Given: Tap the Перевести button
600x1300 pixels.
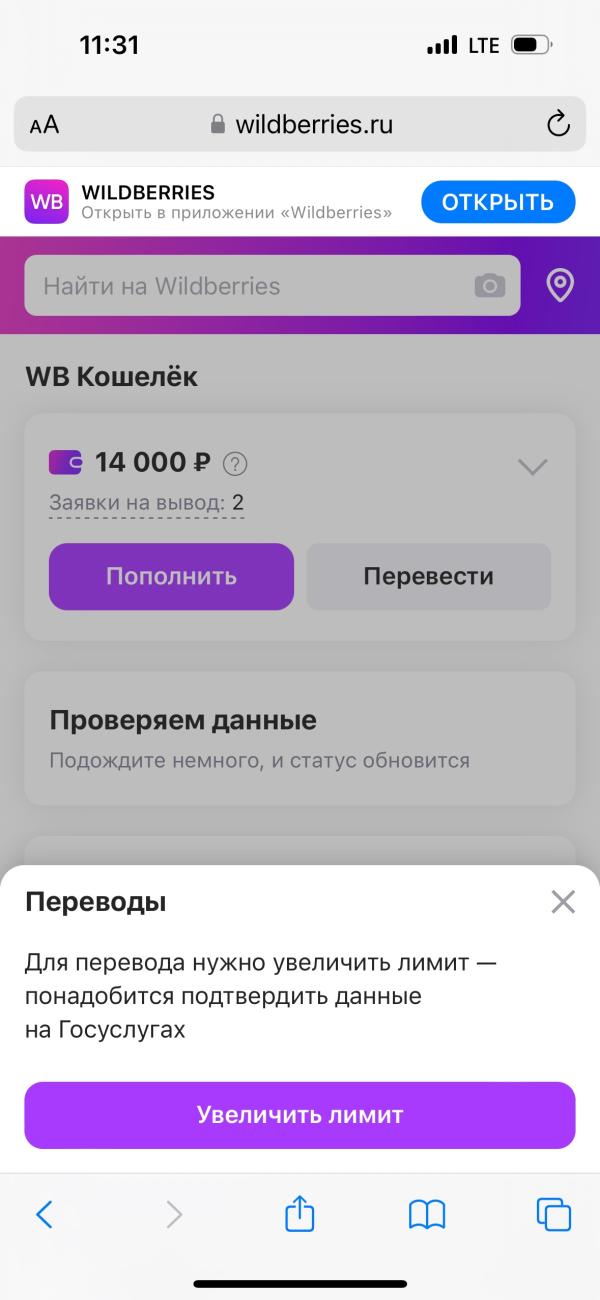Looking at the screenshot, I should 428,576.
